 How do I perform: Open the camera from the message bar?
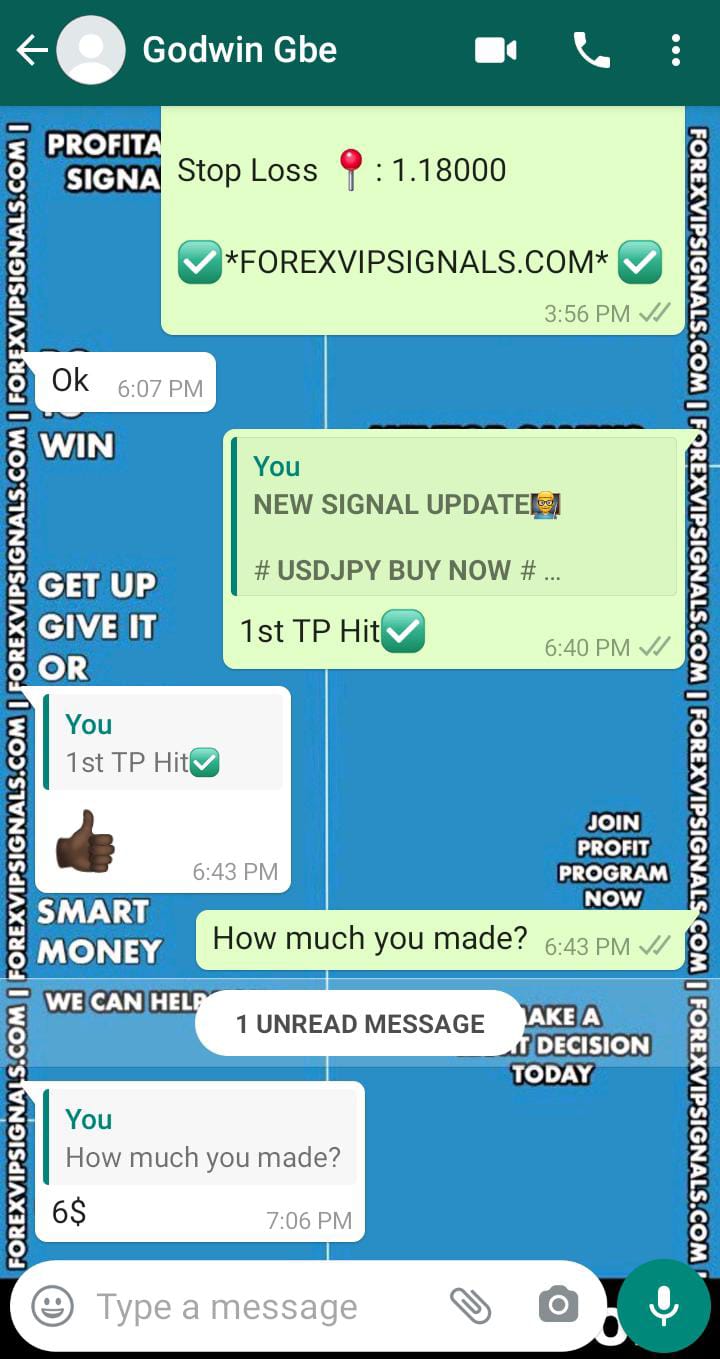(x=558, y=1306)
